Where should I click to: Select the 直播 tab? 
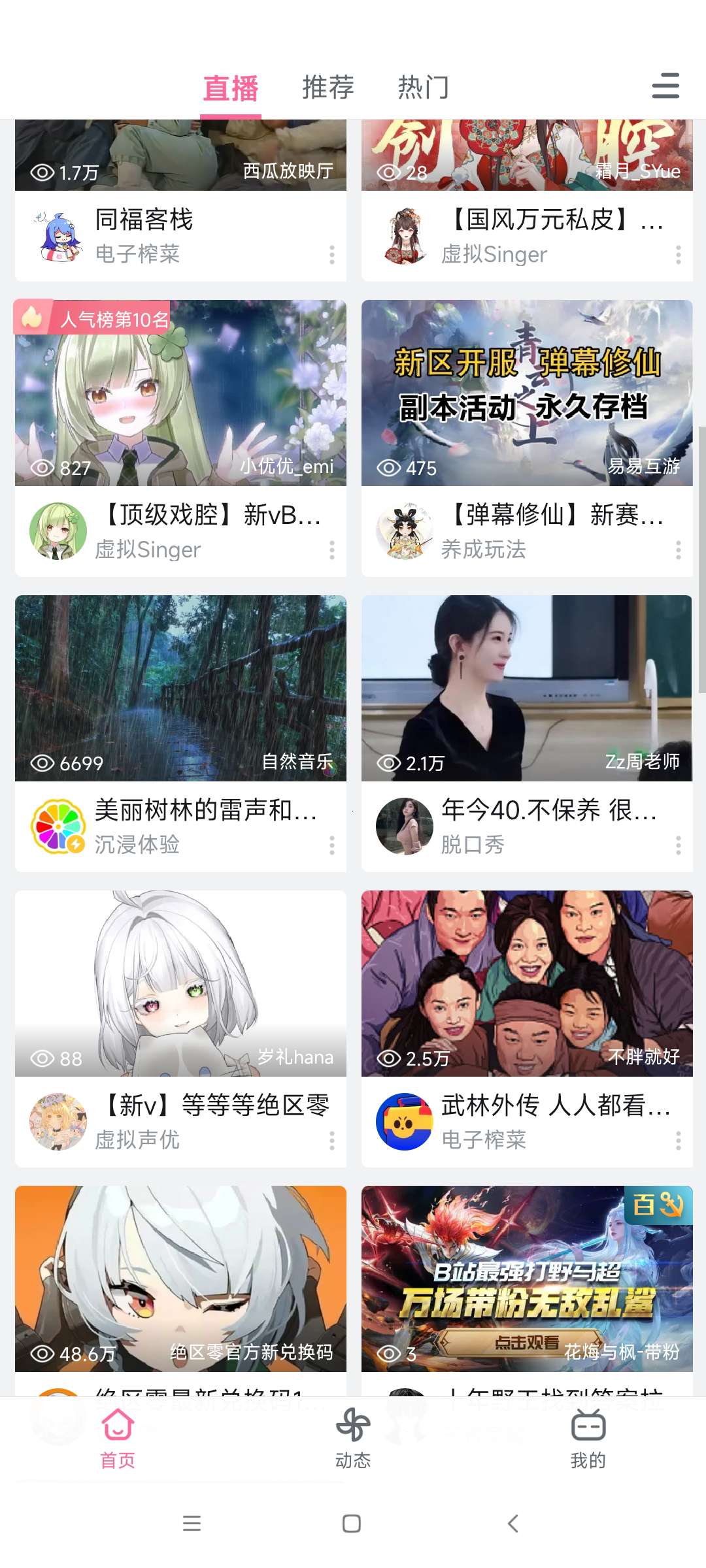231,89
